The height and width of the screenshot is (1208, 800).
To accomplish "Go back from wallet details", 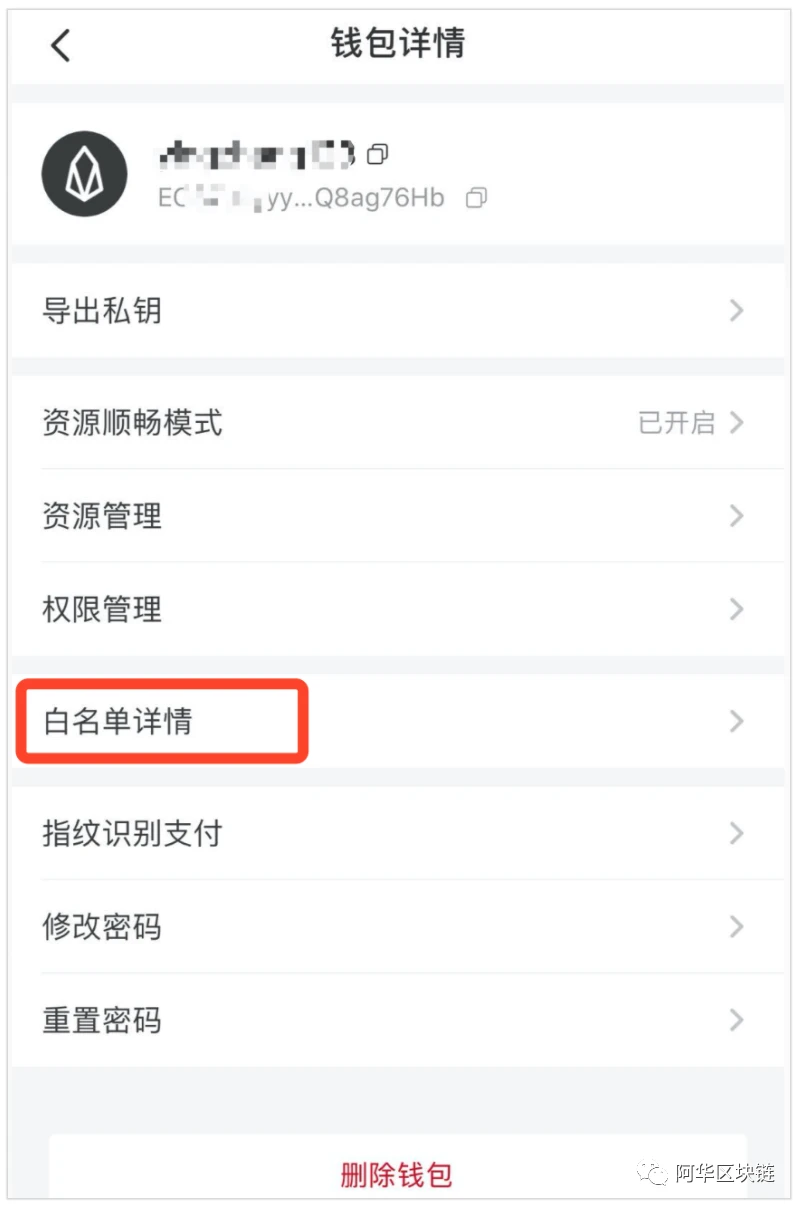I will (x=61, y=45).
